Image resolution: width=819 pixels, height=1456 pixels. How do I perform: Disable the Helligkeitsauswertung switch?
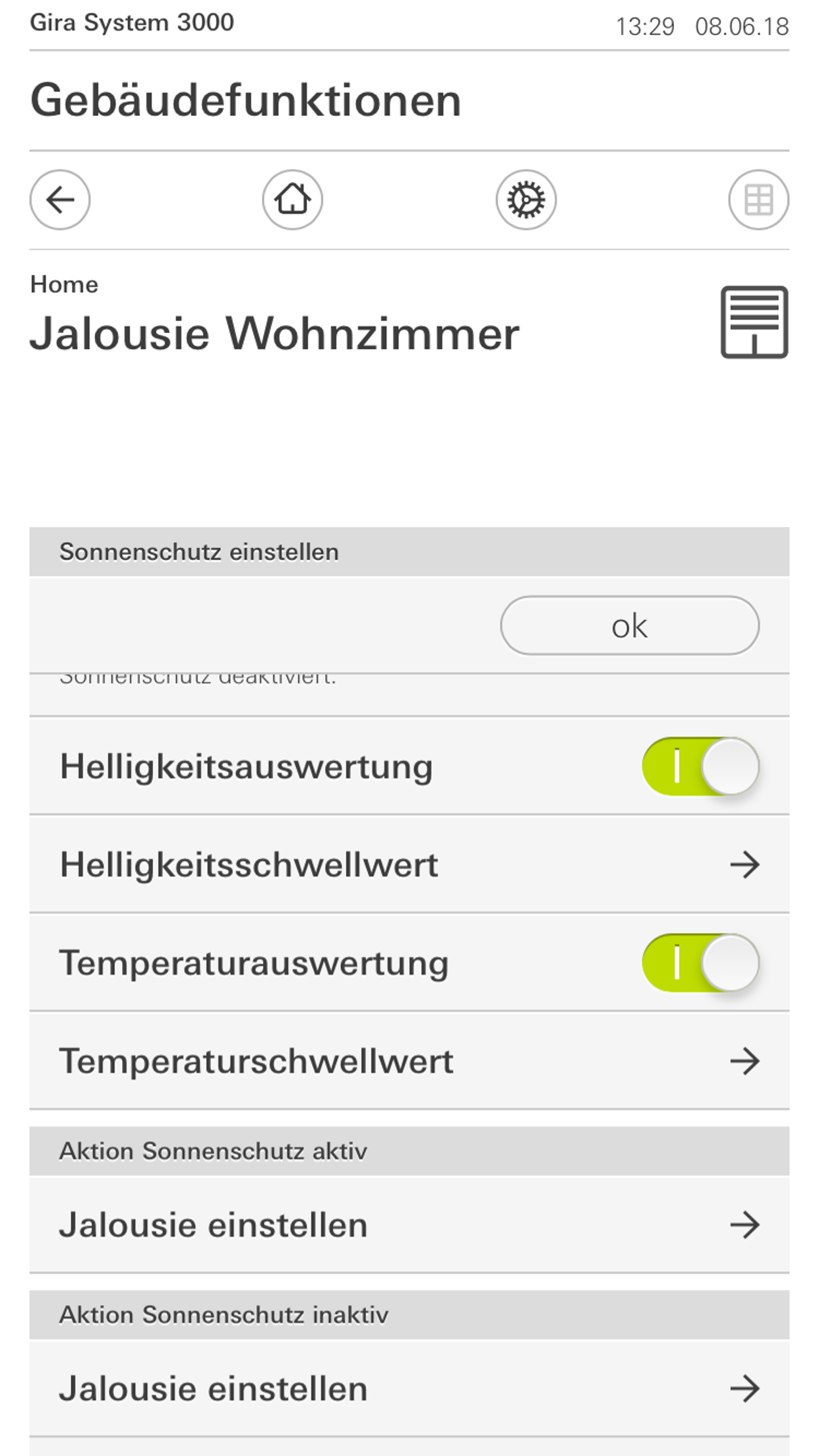700,766
